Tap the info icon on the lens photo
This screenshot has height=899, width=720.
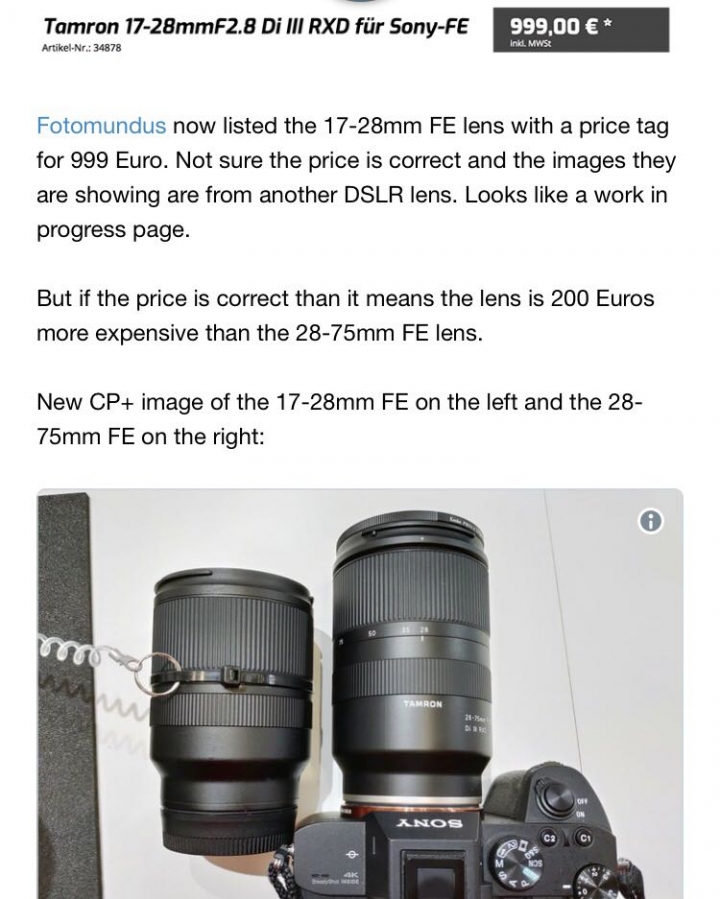click(651, 521)
